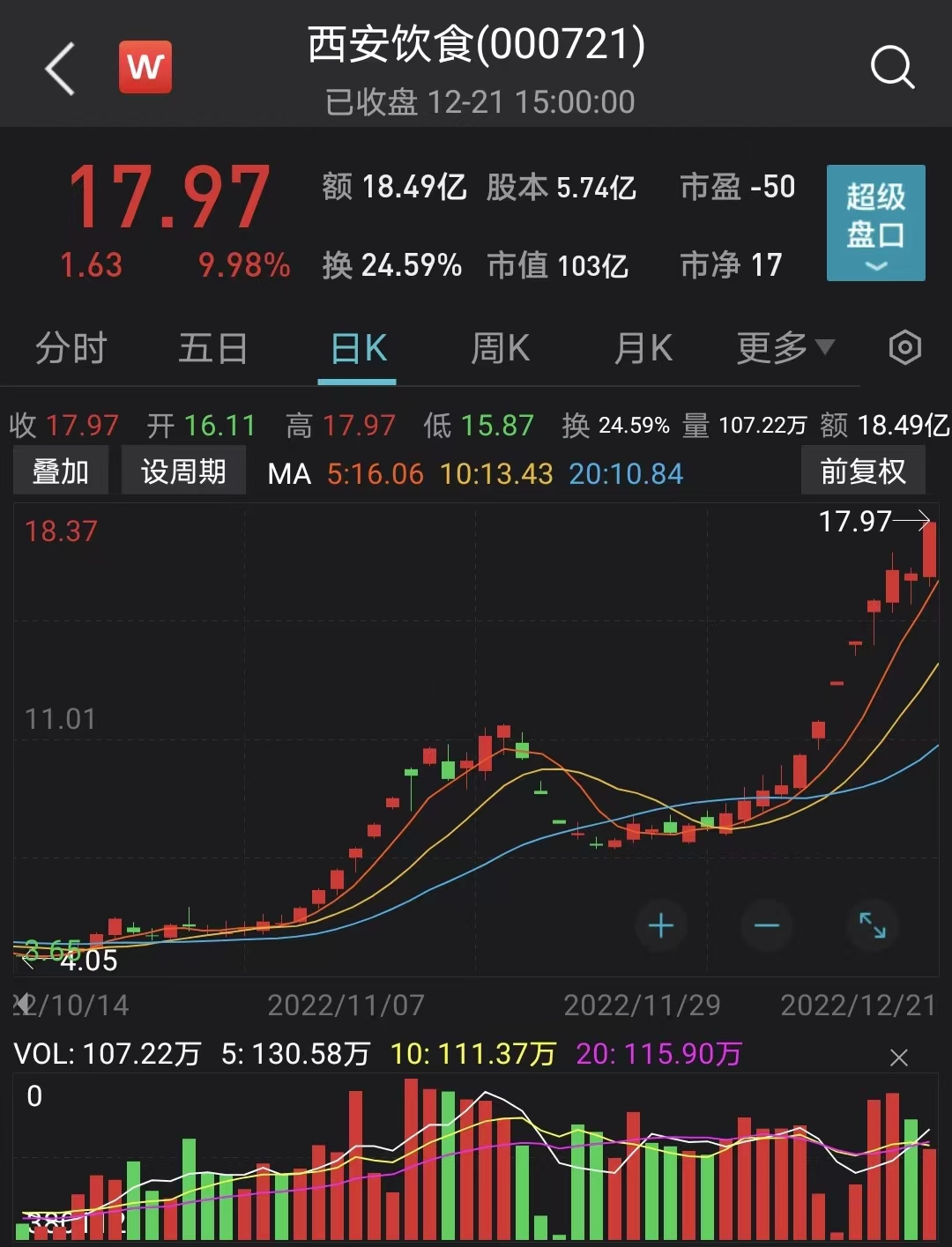Screen dimensions: 952x1247
Task: Switch to the 周K chart tab
Action: [500, 349]
